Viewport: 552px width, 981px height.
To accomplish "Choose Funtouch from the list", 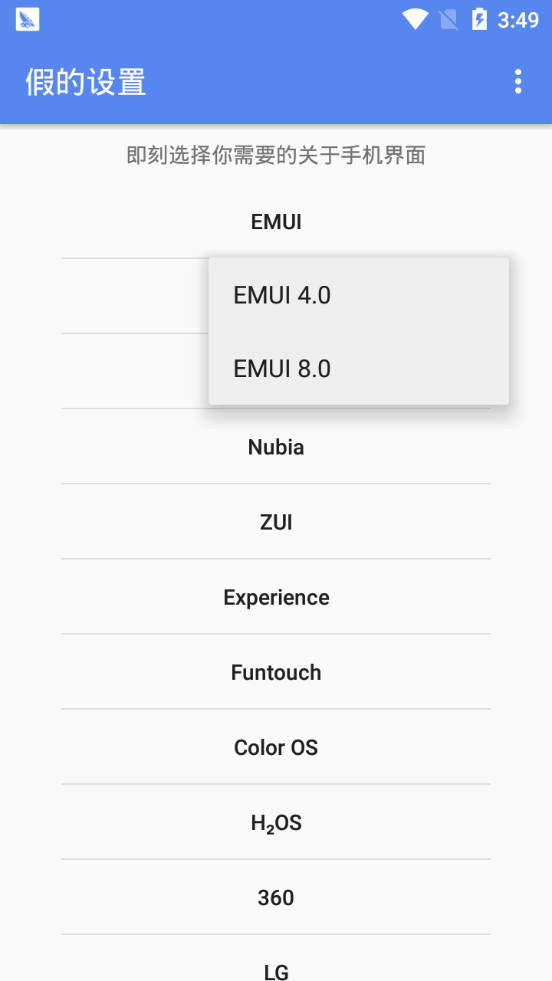I will click(276, 672).
